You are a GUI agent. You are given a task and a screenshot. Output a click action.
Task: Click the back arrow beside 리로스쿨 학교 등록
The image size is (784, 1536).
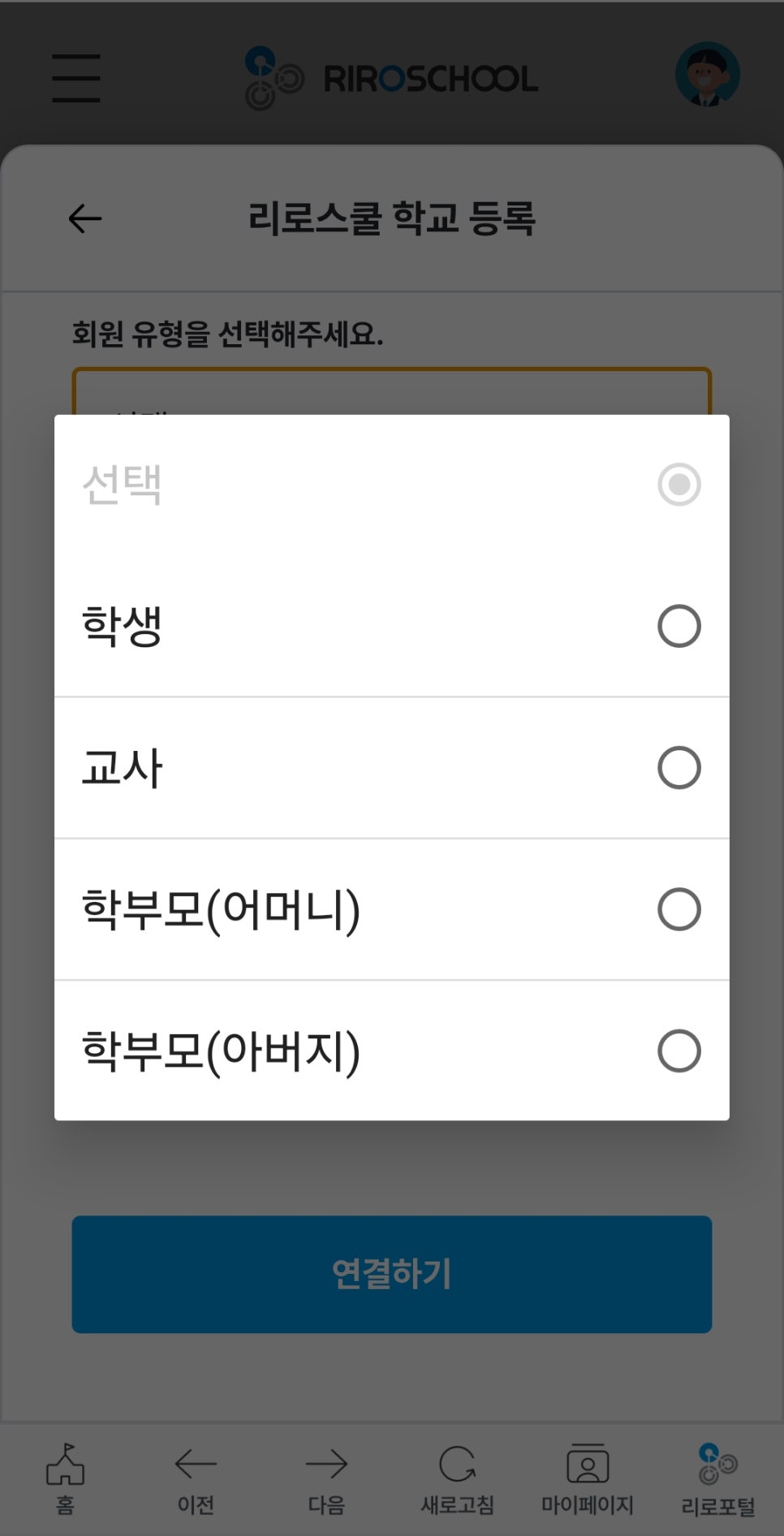tap(82, 218)
